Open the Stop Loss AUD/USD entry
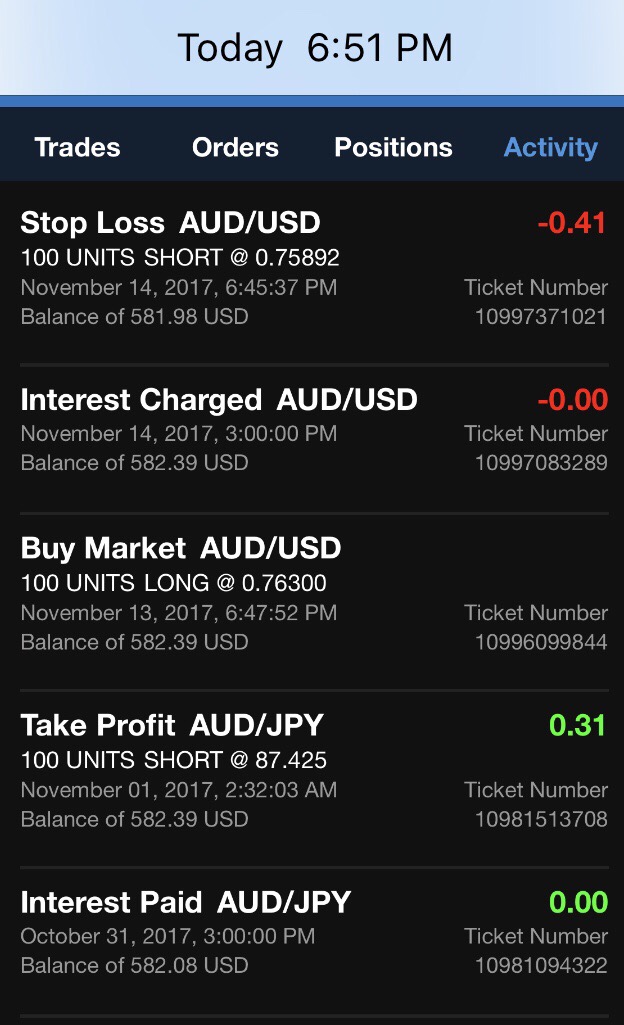This screenshot has width=624, height=1025. coord(312,270)
